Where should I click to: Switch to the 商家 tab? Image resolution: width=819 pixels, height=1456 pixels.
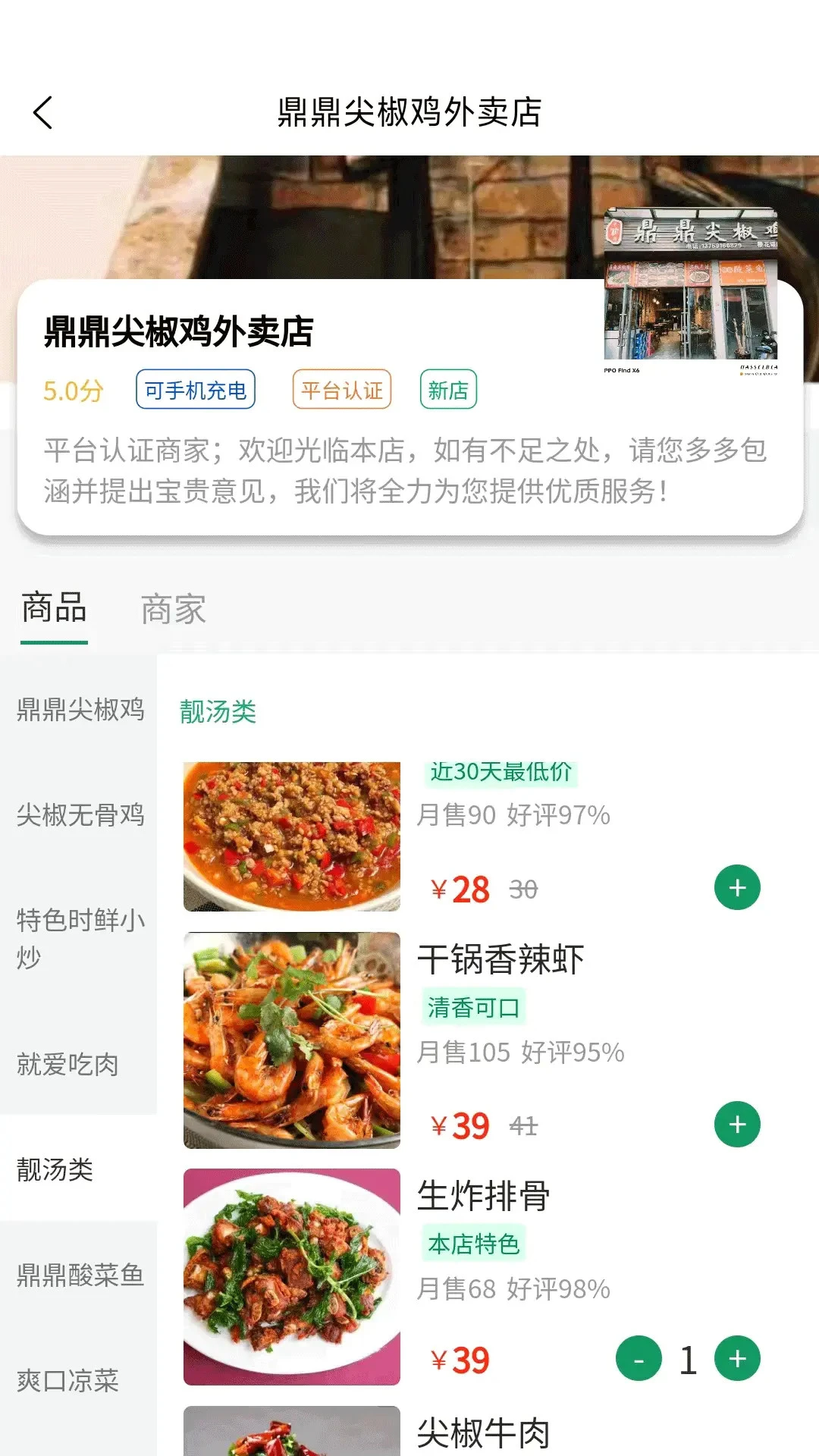pos(171,609)
